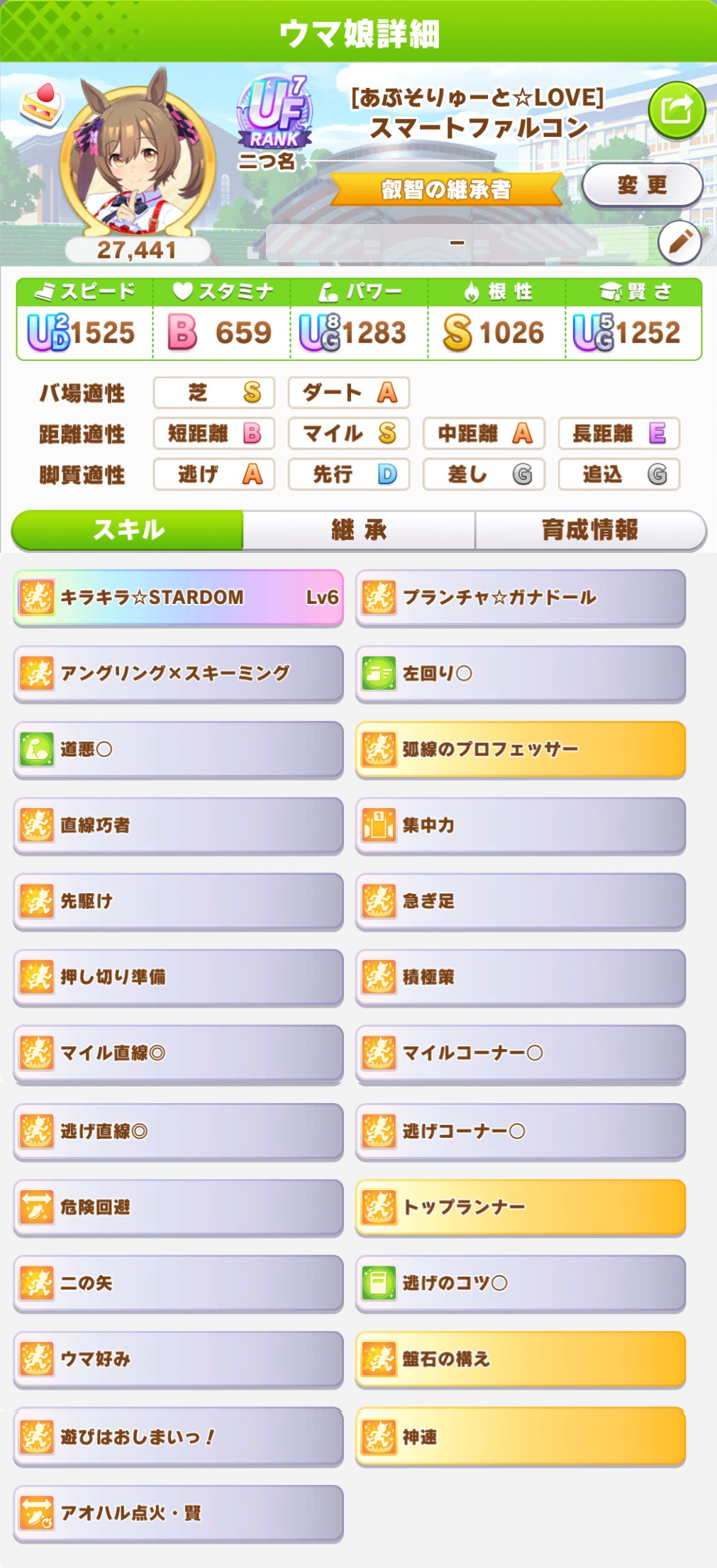View details of アングリング×スキーミング
The width and height of the screenshot is (717, 1568).
pyautogui.click(x=178, y=673)
